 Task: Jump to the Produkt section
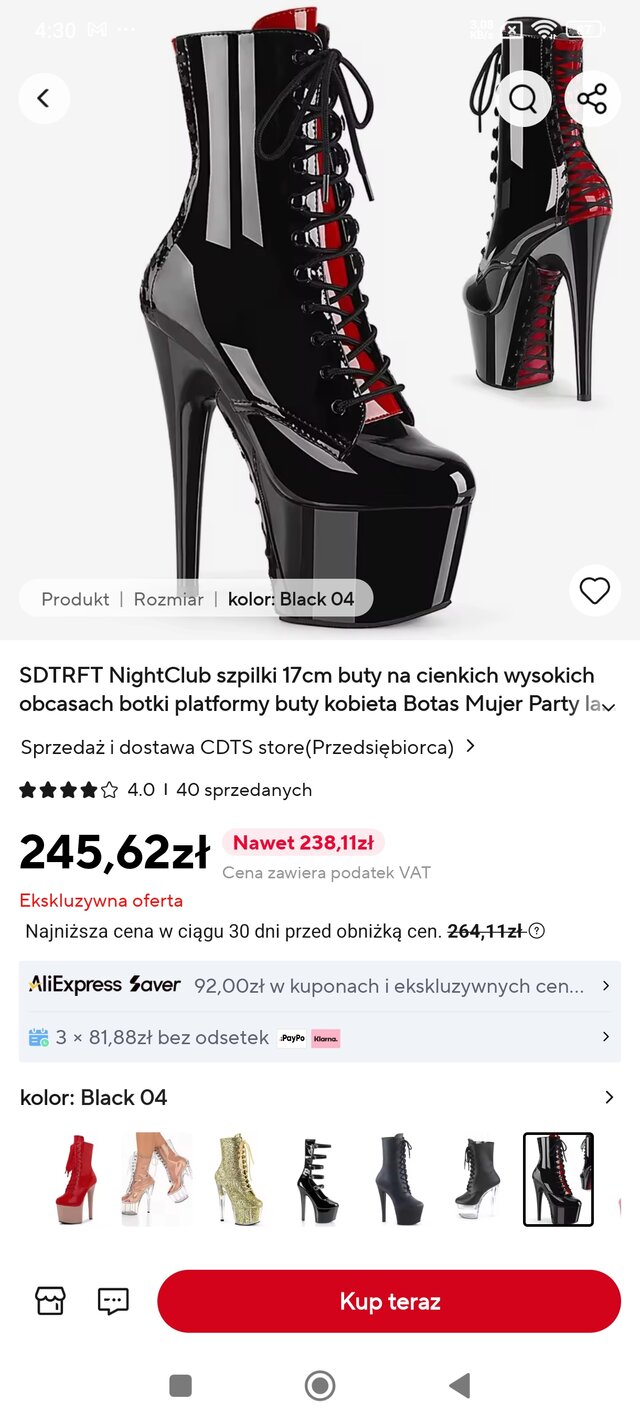(75, 599)
